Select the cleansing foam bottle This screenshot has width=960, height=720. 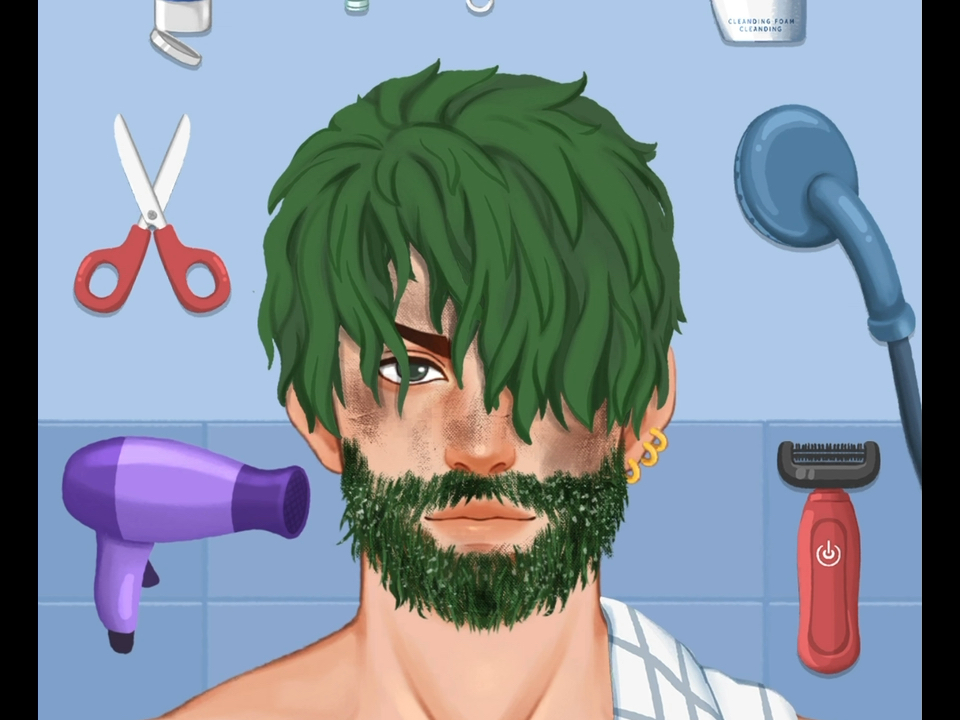(760, 20)
